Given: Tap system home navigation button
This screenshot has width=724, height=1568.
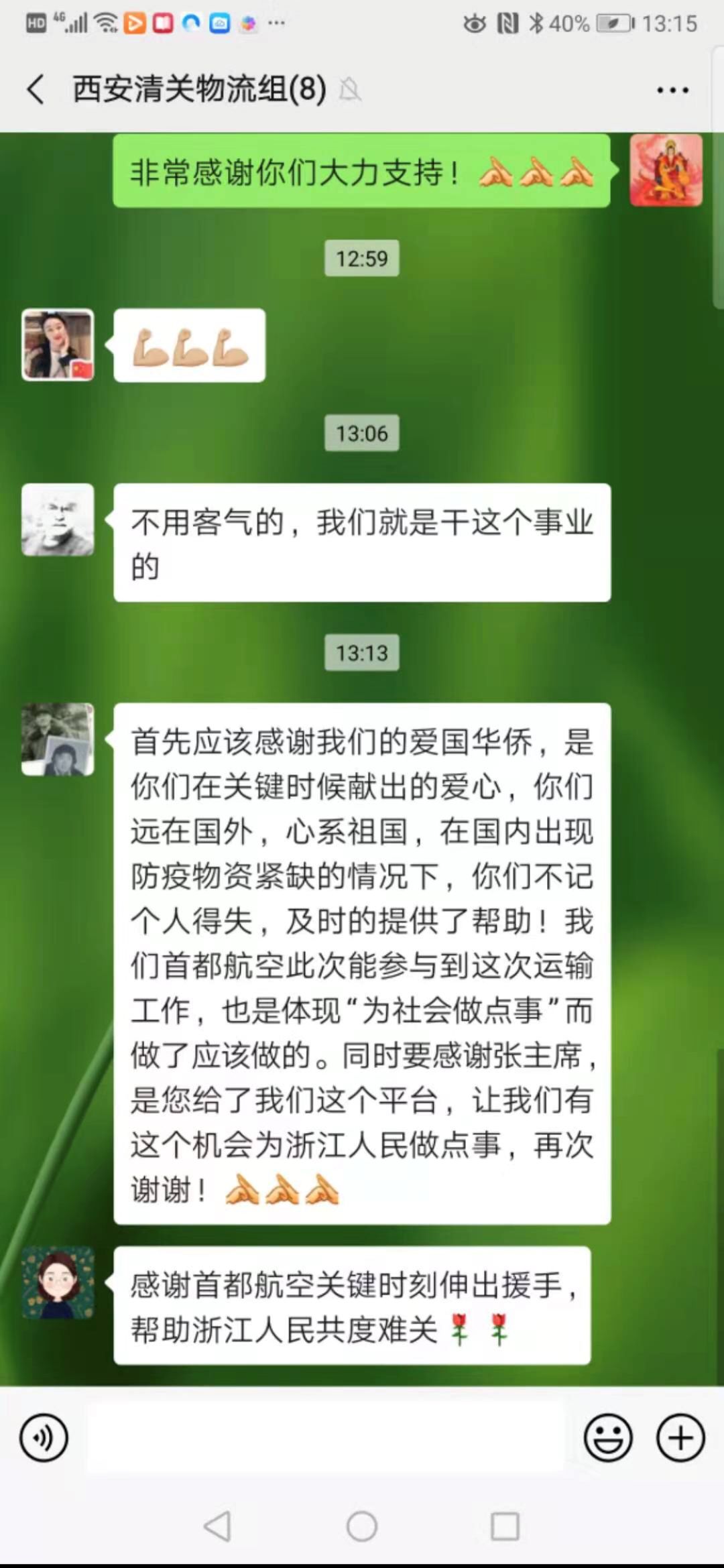Looking at the screenshot, I should coord(362,1526).
